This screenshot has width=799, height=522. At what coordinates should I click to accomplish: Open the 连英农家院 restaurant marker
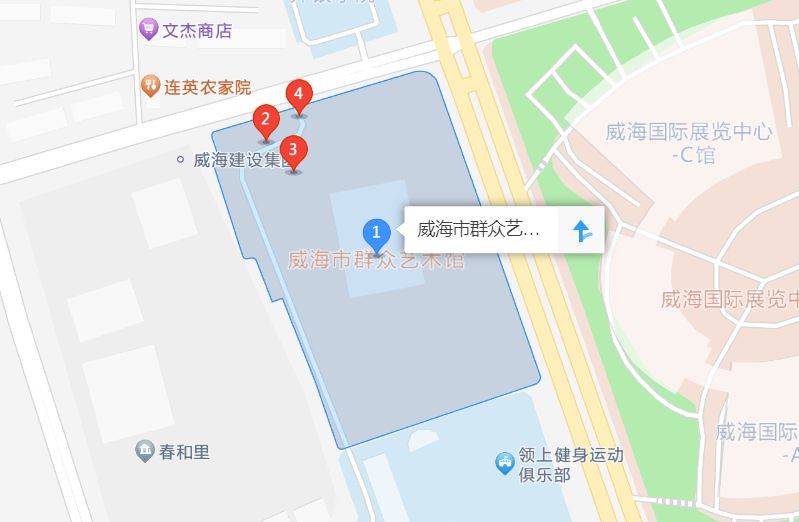tap(150, 86)
